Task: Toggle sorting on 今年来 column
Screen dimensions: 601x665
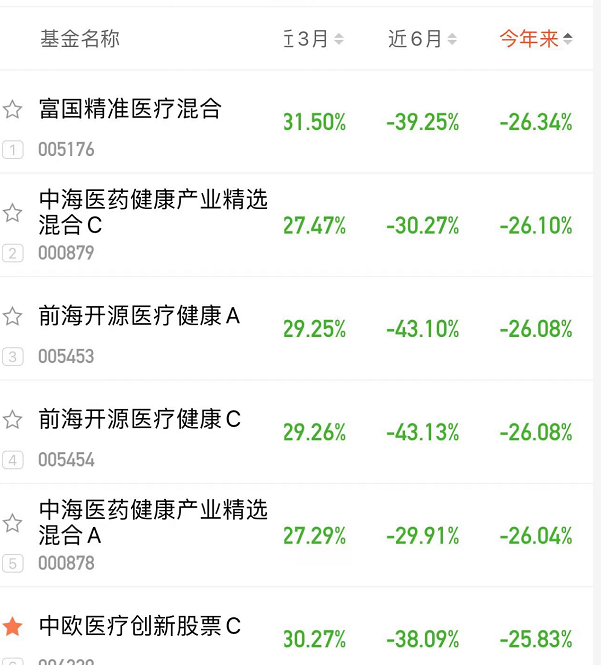Action: (x=536, y=39)
